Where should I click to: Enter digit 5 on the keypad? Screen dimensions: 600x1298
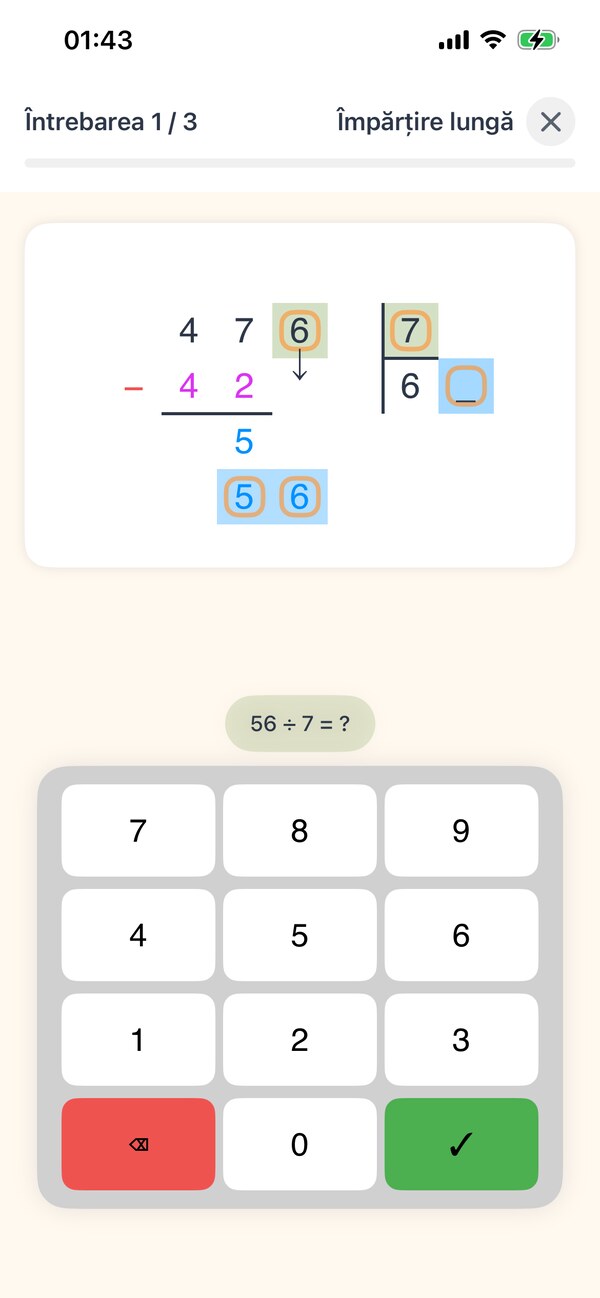[x=300, y=935]
